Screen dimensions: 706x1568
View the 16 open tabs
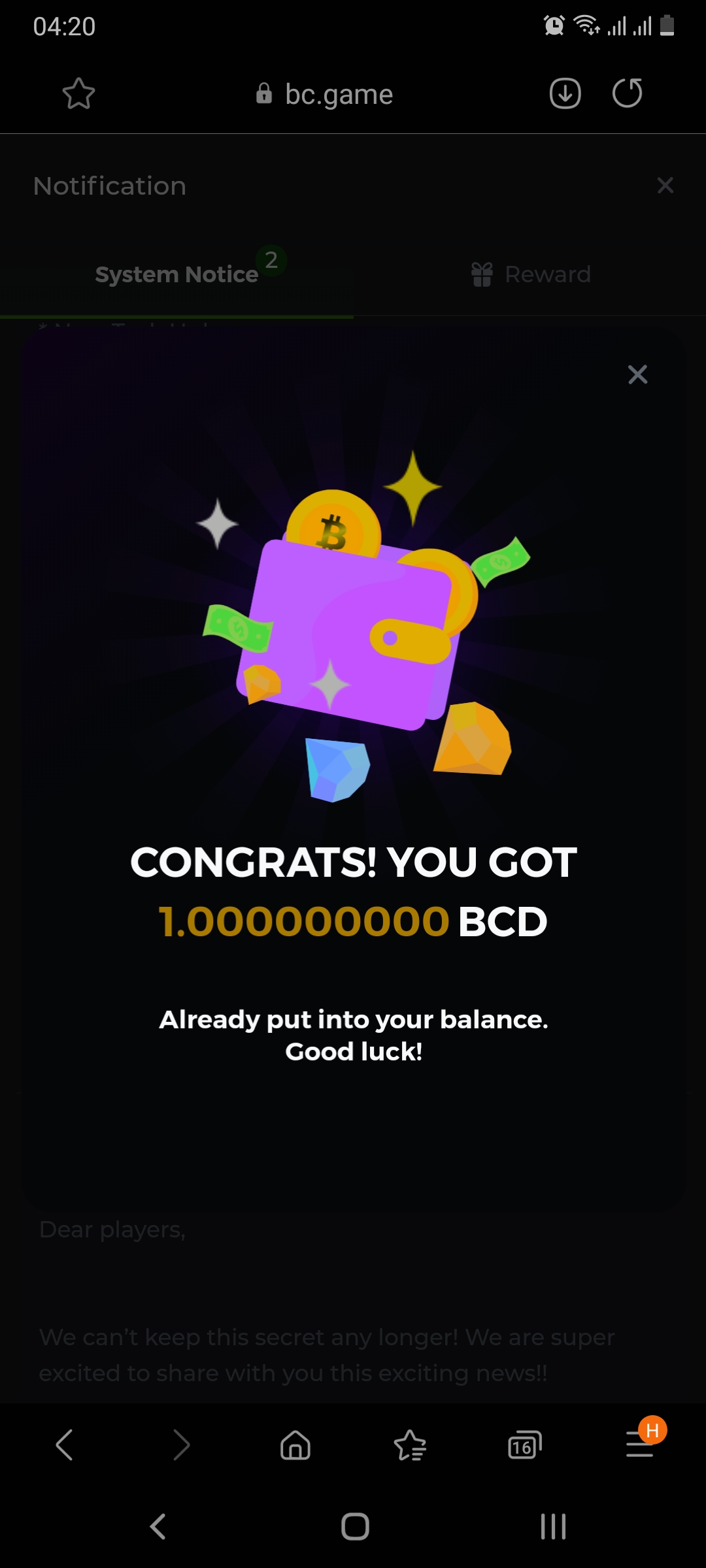coord(524,1445)
